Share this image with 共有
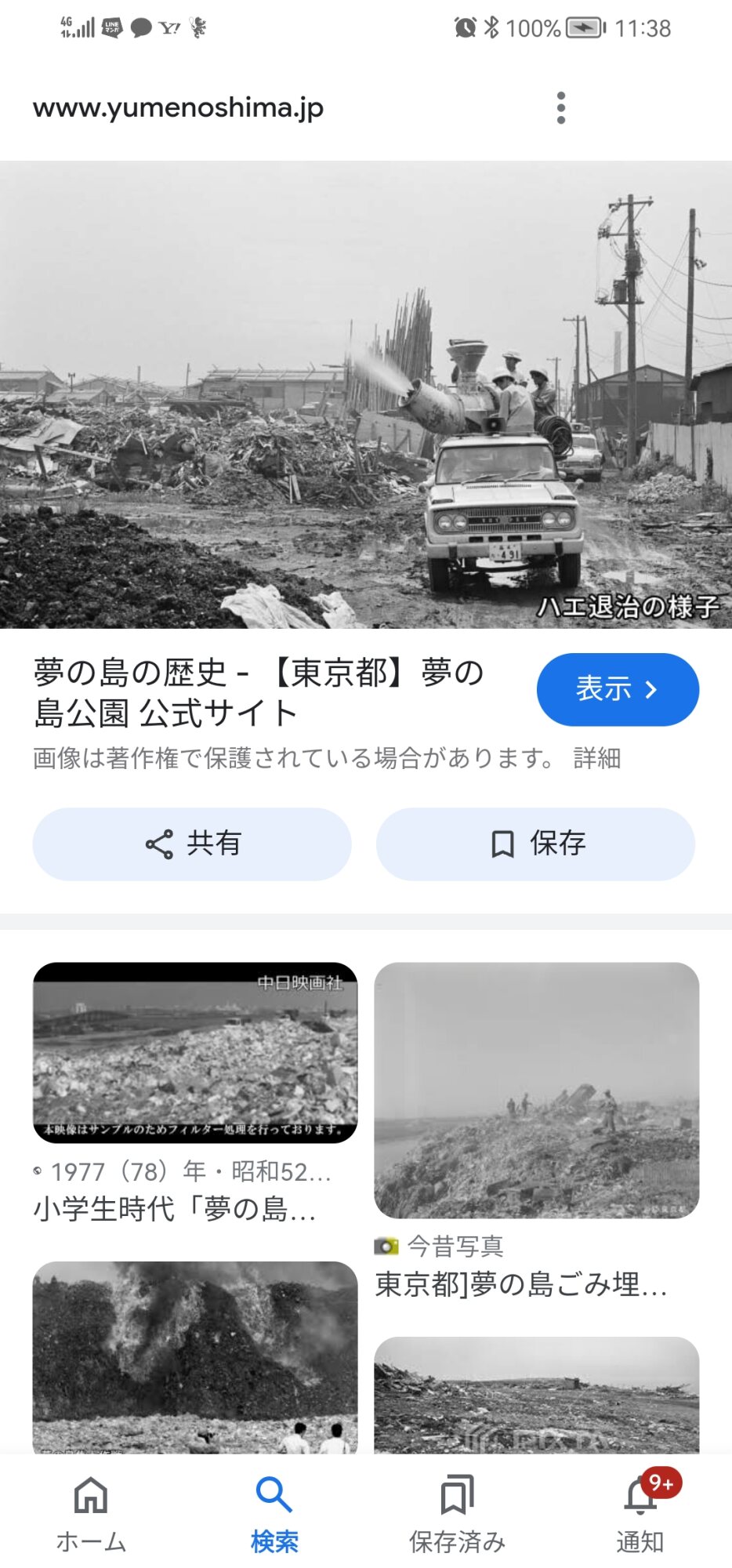 tap(192, 844)
